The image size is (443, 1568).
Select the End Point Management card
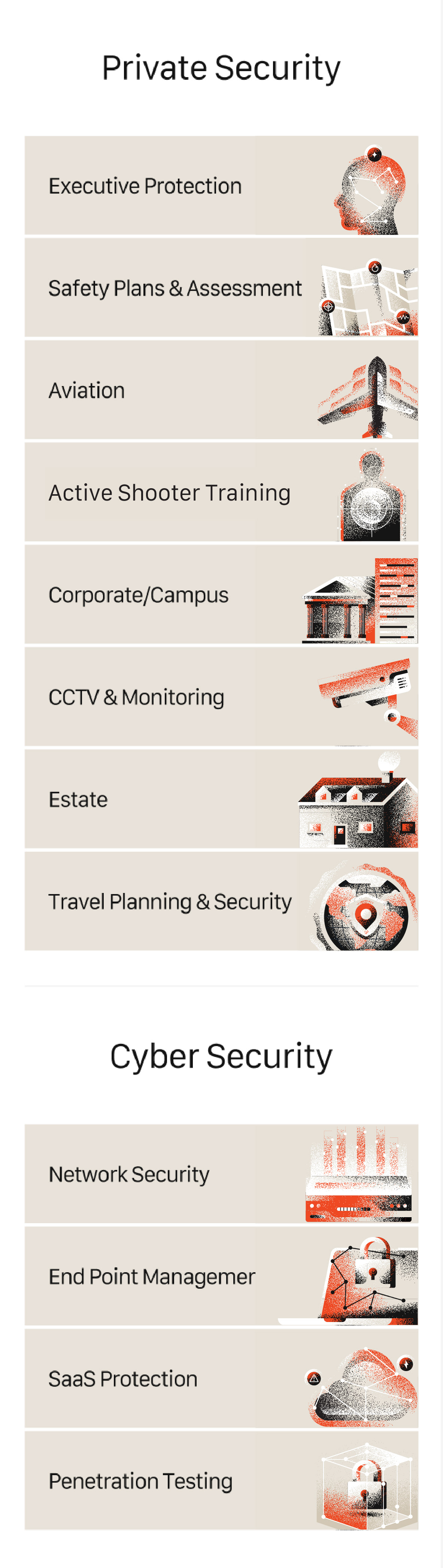(x=221, y=1276)
